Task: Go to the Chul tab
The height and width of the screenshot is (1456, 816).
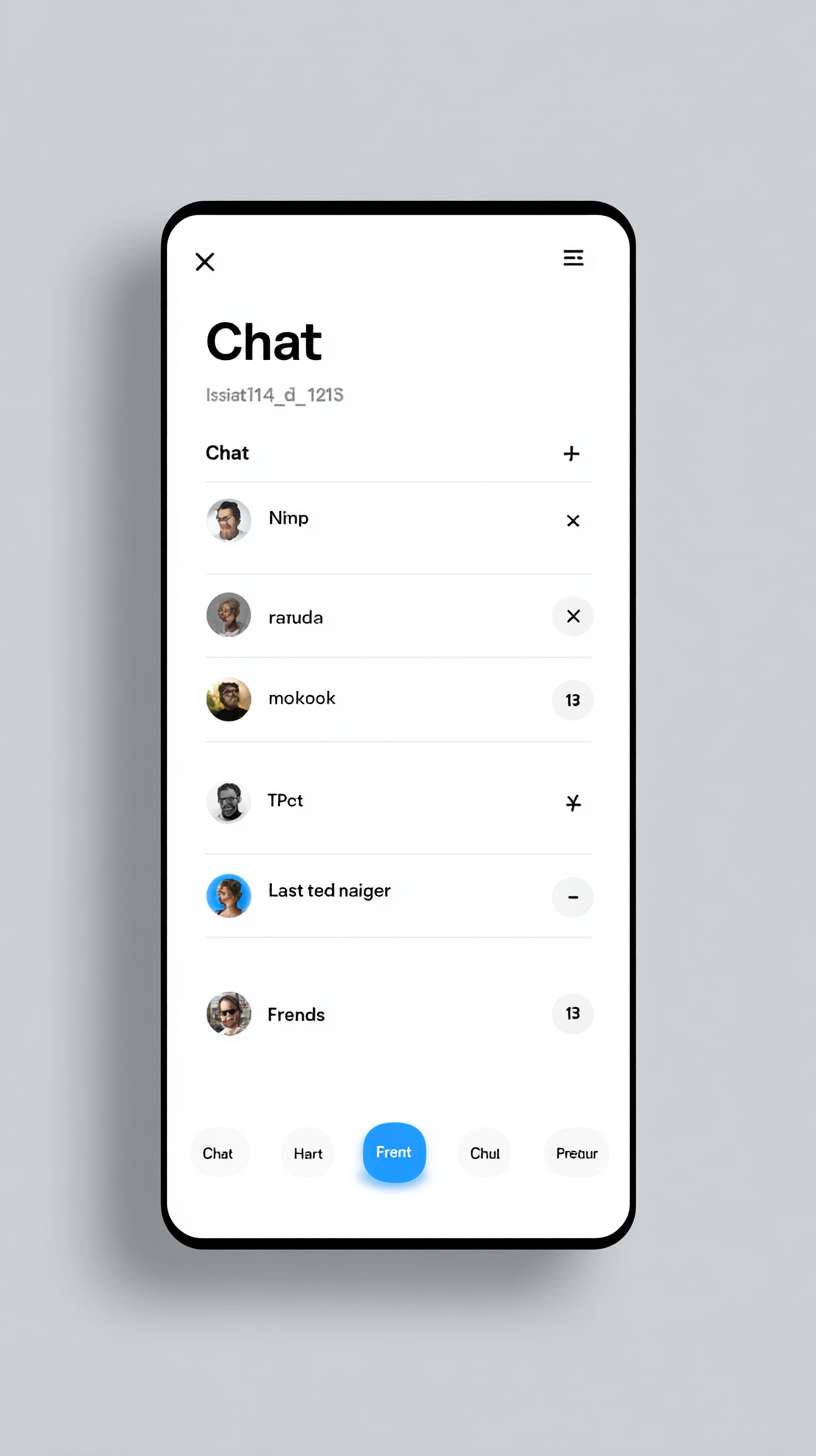Action: click(485, 1153)
